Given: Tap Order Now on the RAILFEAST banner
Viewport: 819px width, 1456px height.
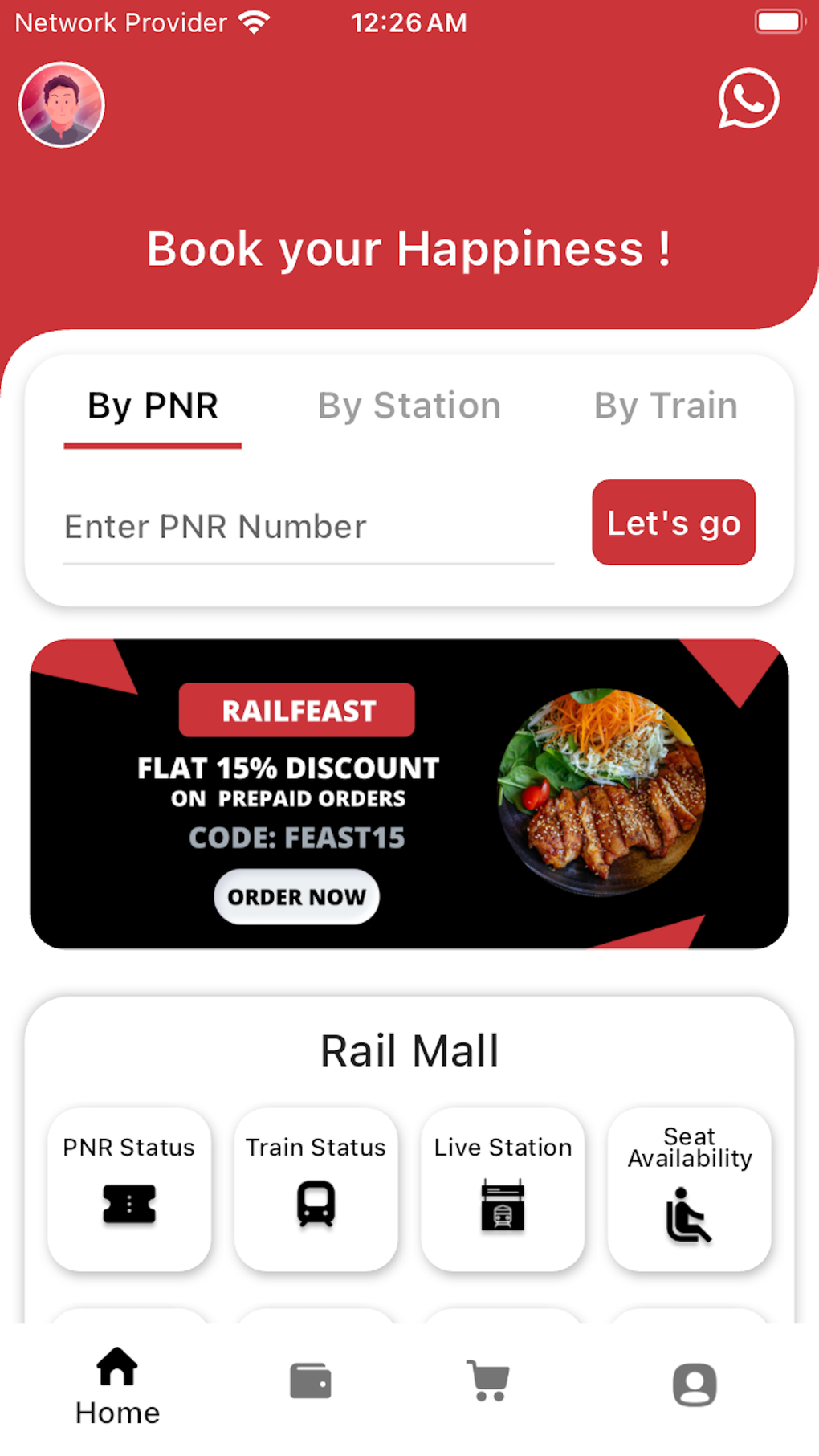Looking at the screenshot, I should pos(296,897).
